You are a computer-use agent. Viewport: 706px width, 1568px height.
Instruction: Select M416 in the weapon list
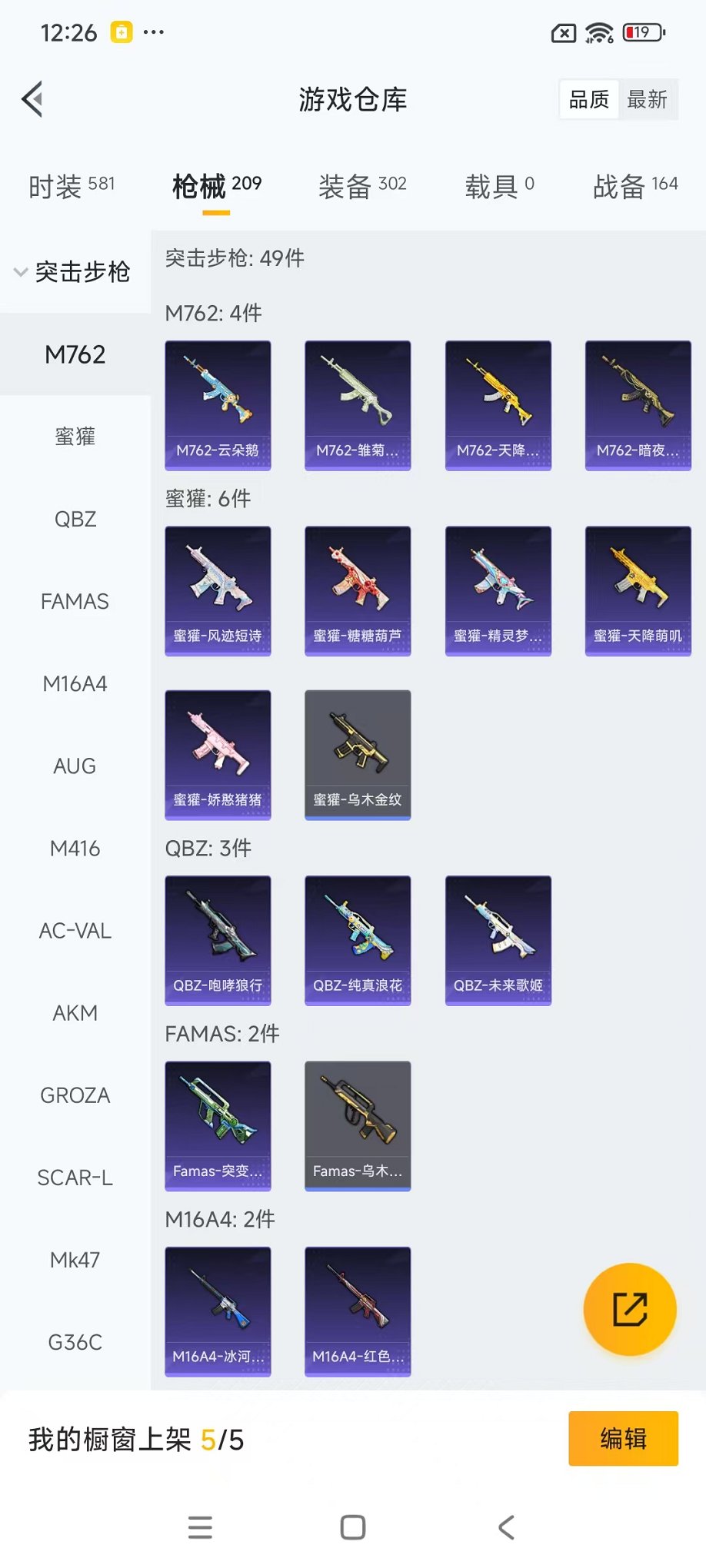click(75, 849)
